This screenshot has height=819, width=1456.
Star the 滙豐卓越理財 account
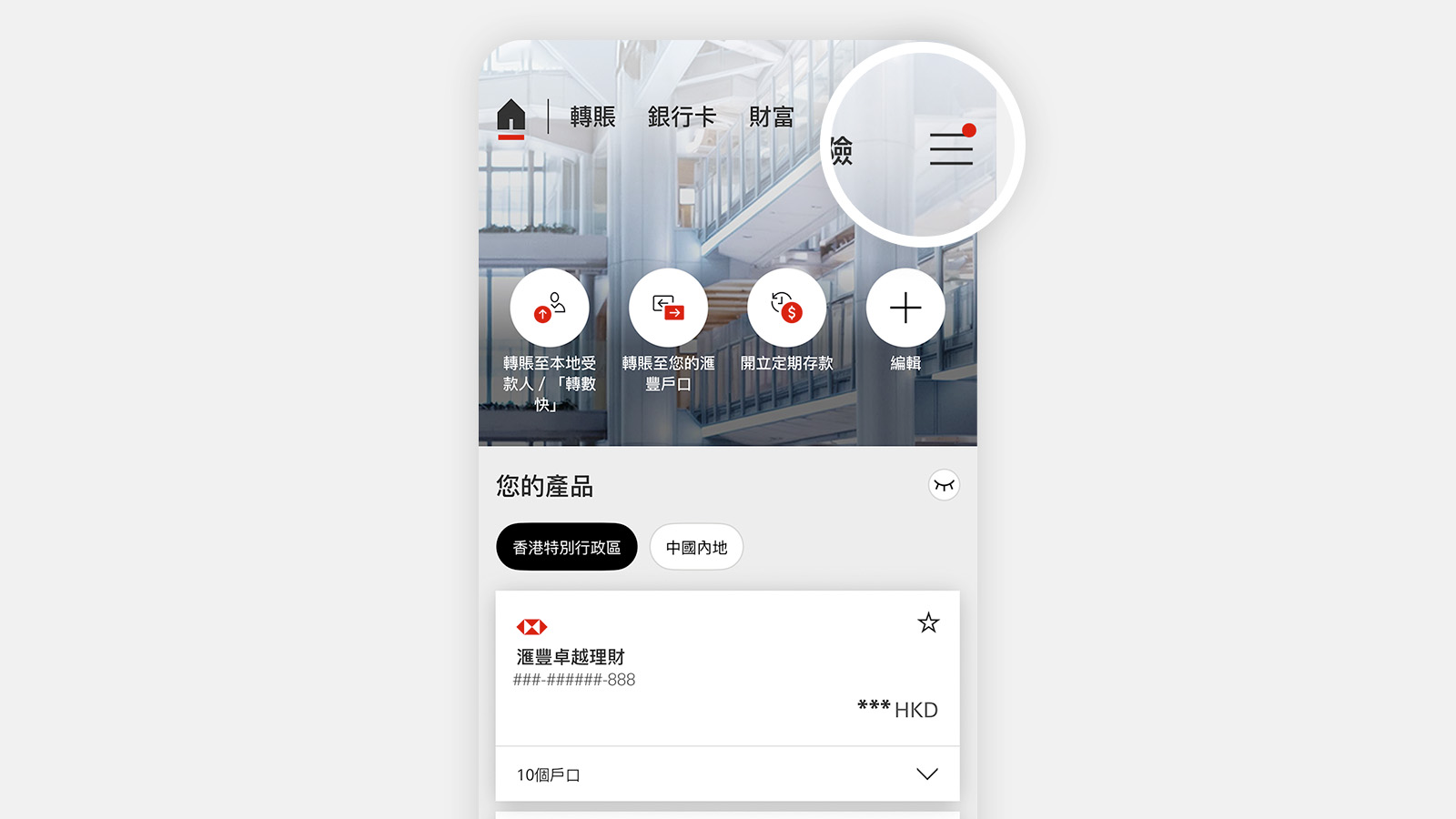click(928, 623)
